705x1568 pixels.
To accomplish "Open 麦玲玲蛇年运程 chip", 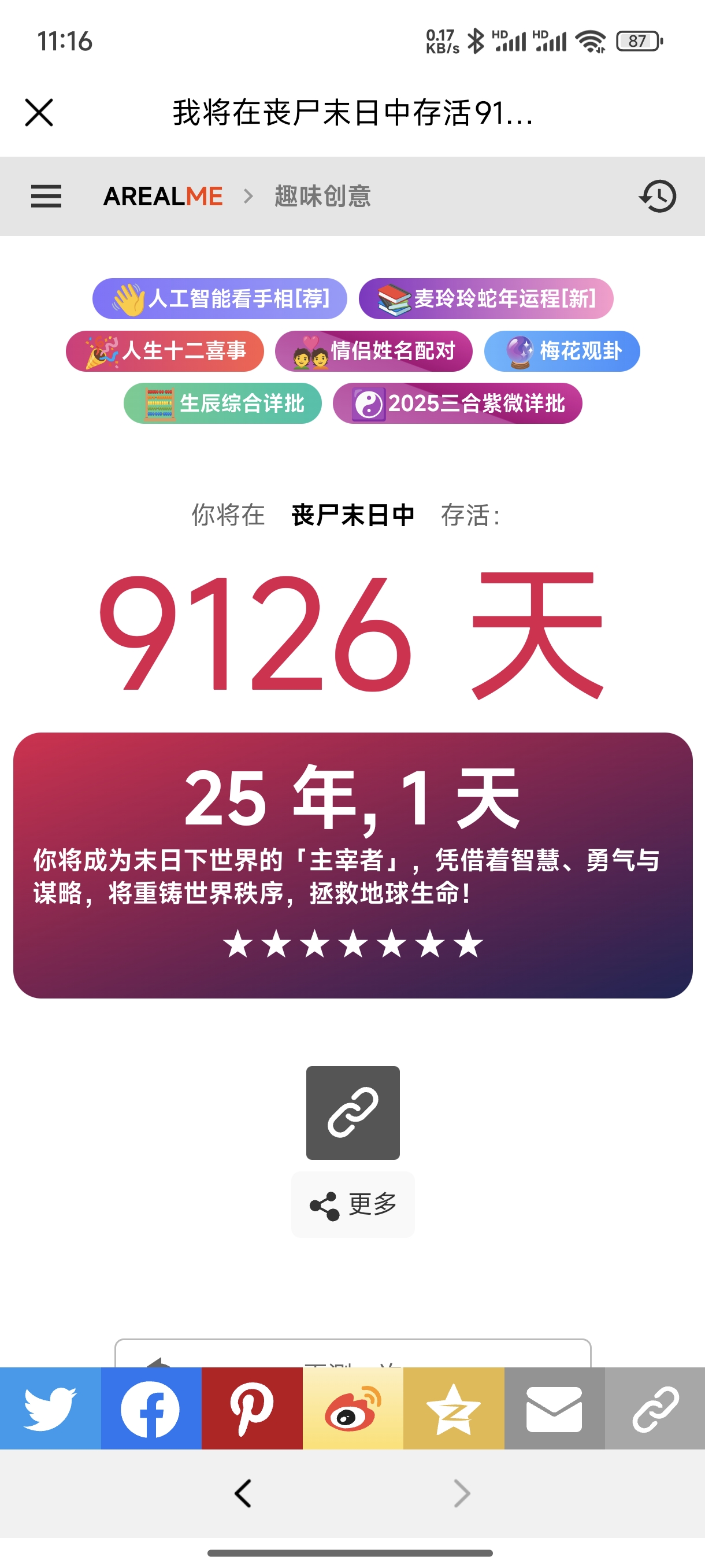I will click(x=485, y=299).
